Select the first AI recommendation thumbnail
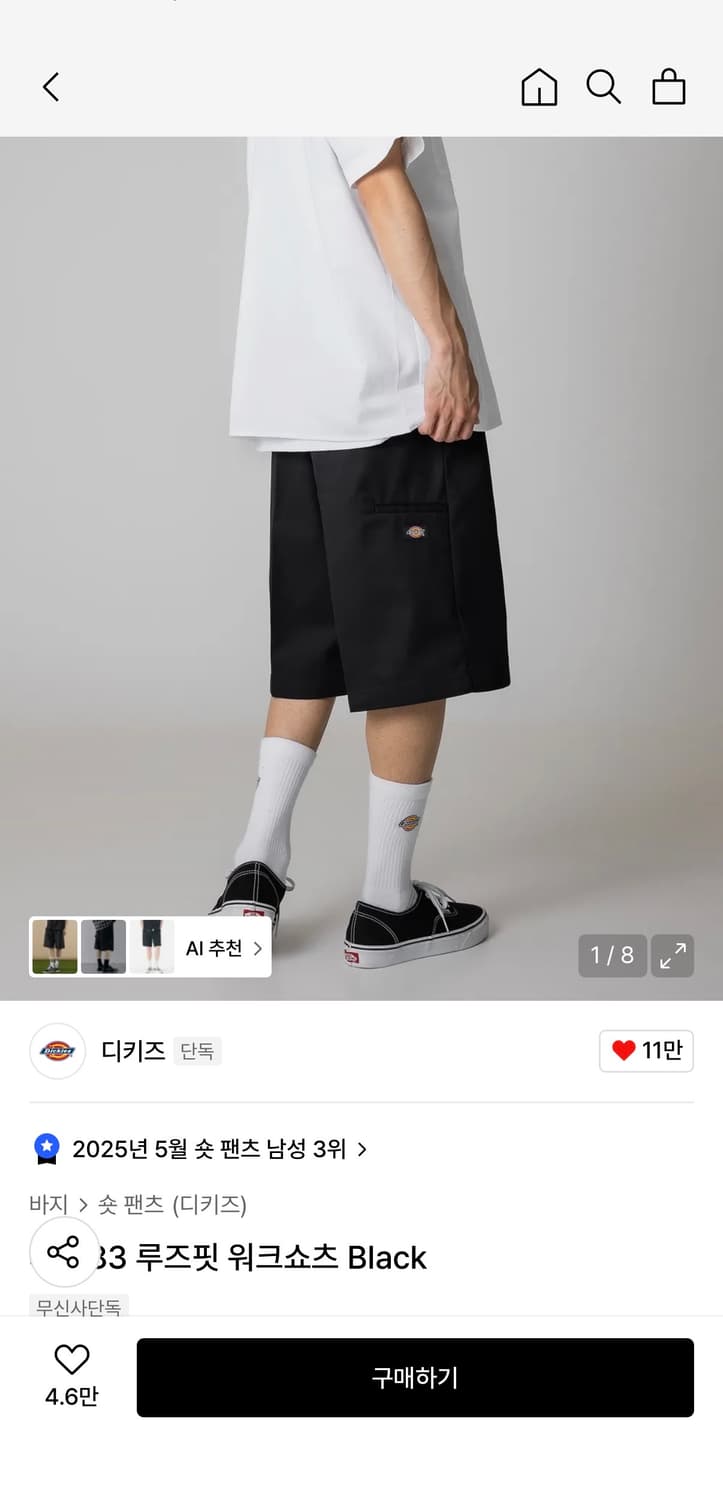 click(55, 946)
